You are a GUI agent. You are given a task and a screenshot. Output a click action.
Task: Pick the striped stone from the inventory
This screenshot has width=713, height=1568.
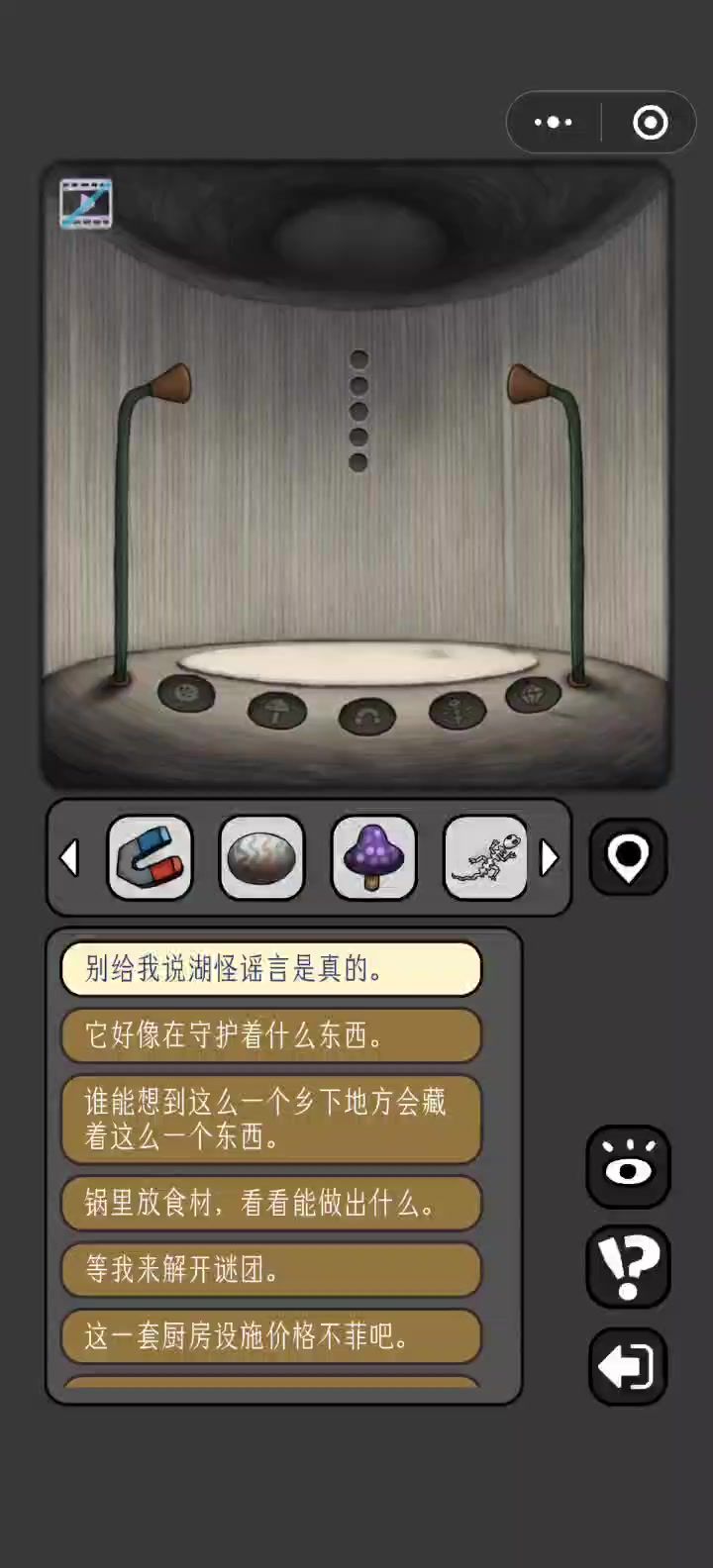tap(261, 857)
